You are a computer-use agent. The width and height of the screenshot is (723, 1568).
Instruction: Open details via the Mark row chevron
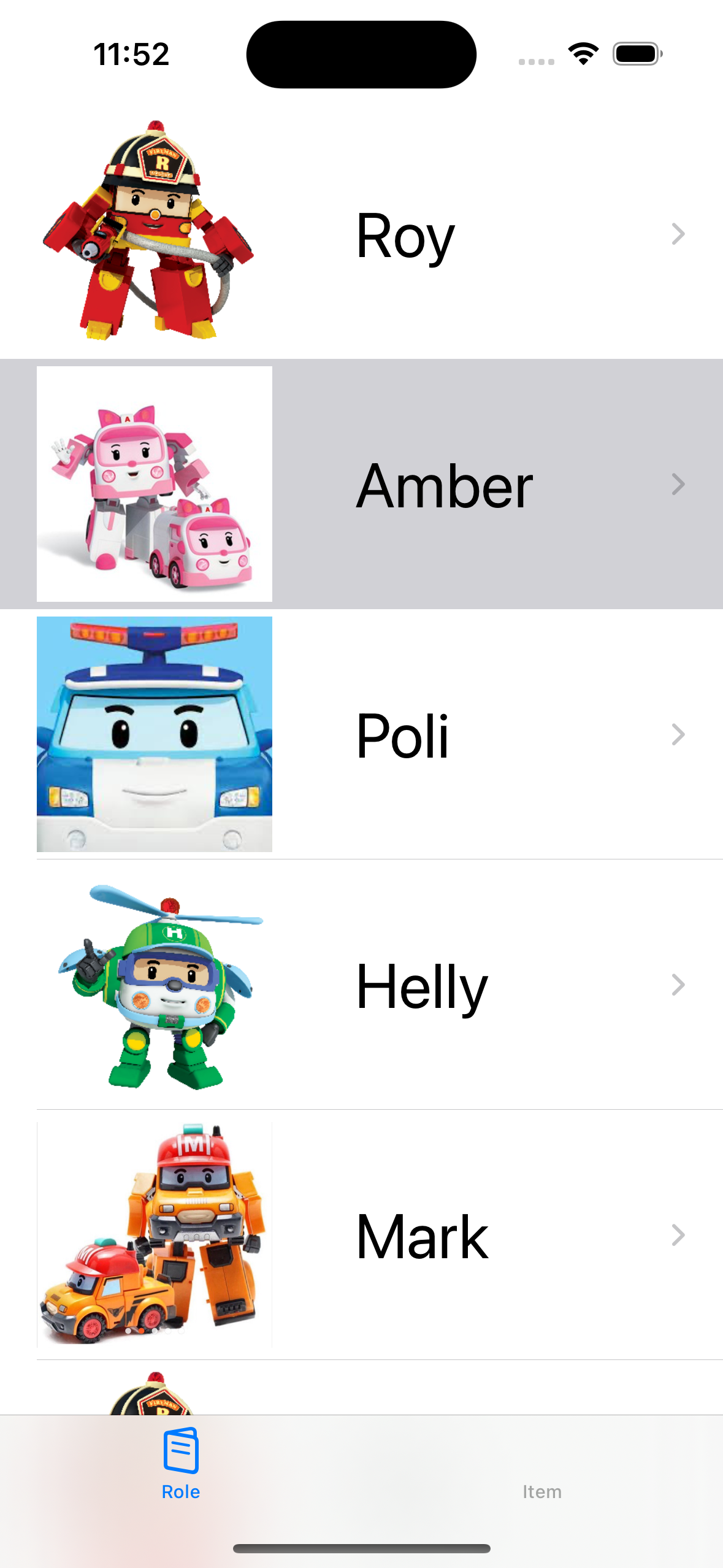[677, 1235]
